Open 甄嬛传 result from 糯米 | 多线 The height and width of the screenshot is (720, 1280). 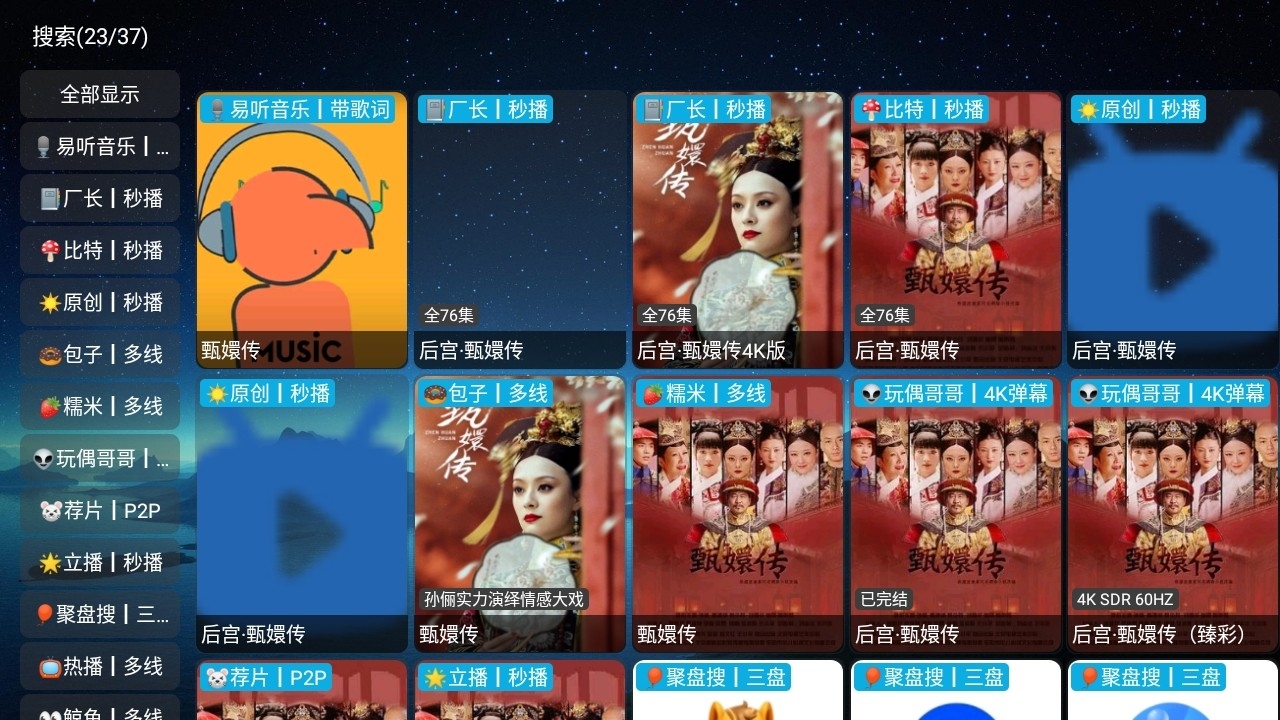click(737, 514)
